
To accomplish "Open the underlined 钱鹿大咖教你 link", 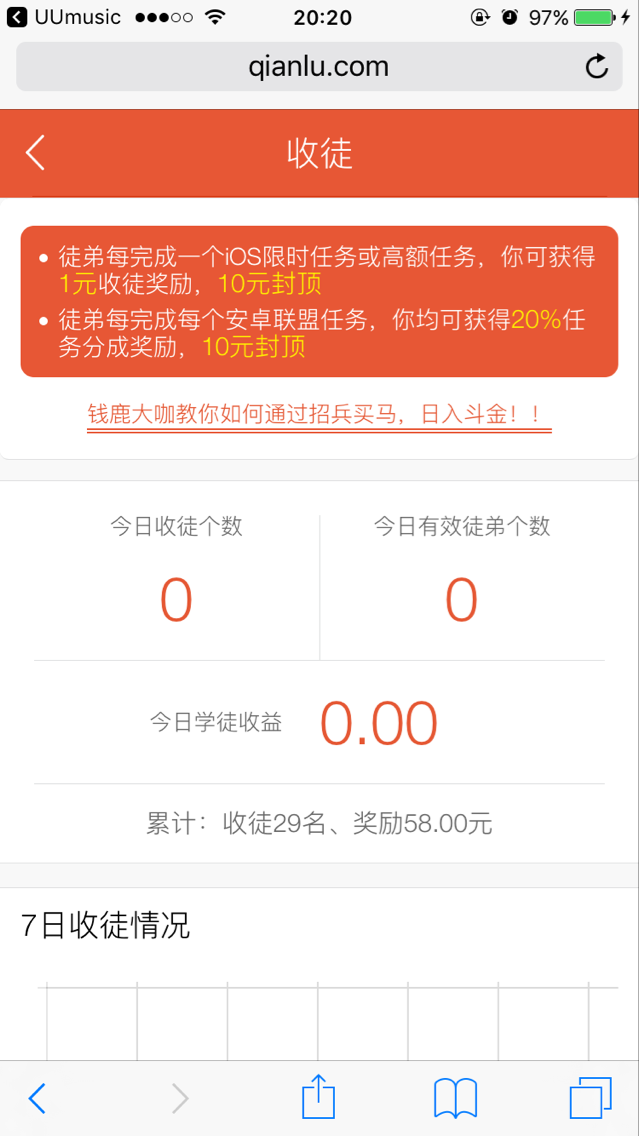I will tap(319, 415).
